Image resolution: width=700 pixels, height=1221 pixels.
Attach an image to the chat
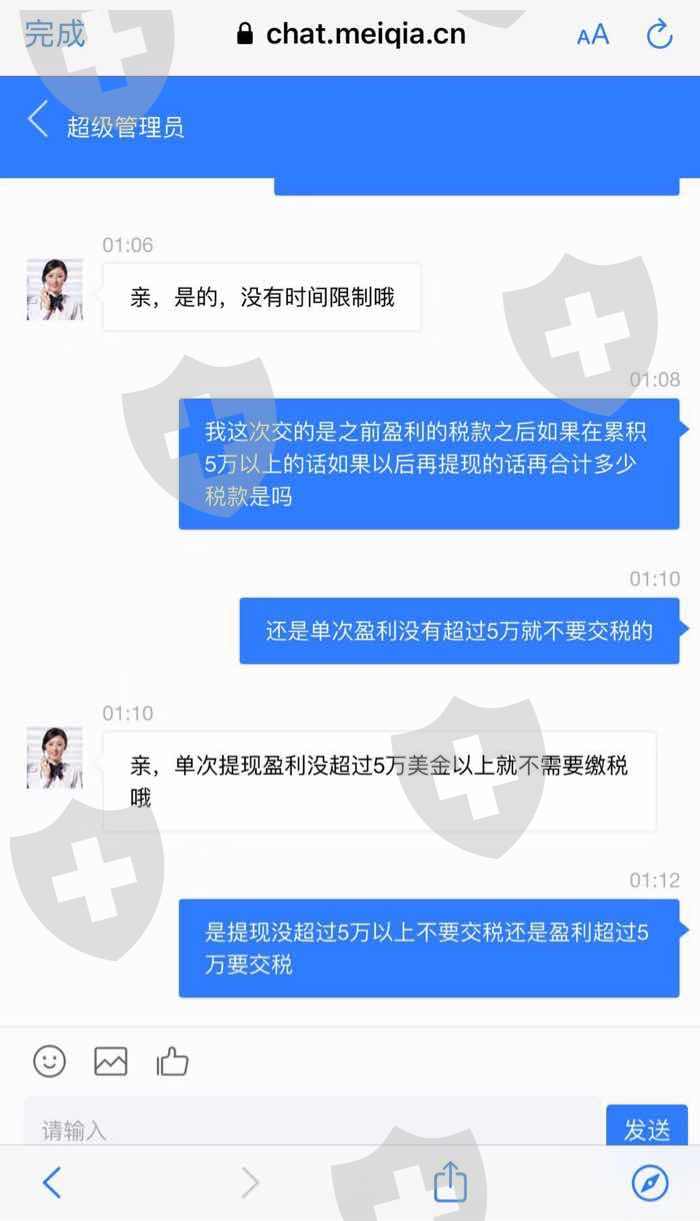(x=111, y=1061)
